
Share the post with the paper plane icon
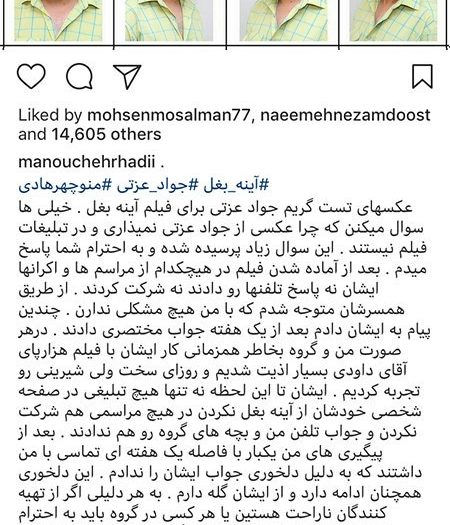click(x=127, y=77)
